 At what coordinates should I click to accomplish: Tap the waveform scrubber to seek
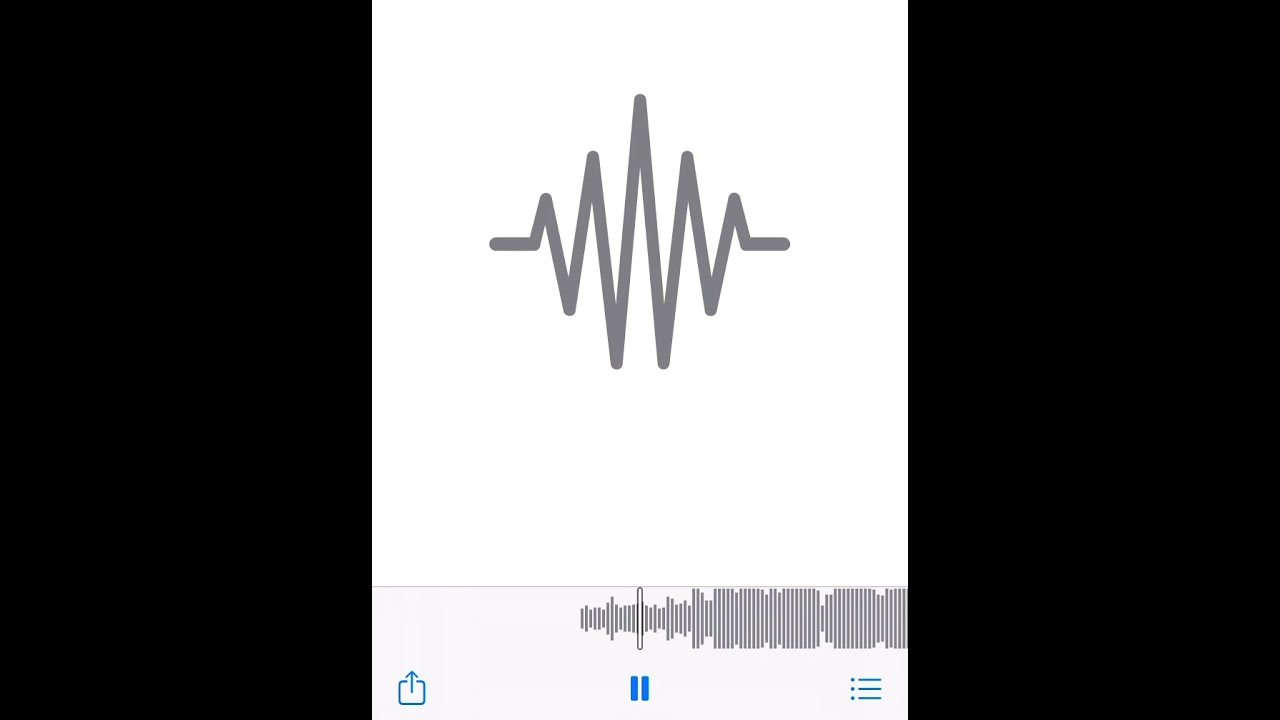pyautogui.click(x=760, y=619)
